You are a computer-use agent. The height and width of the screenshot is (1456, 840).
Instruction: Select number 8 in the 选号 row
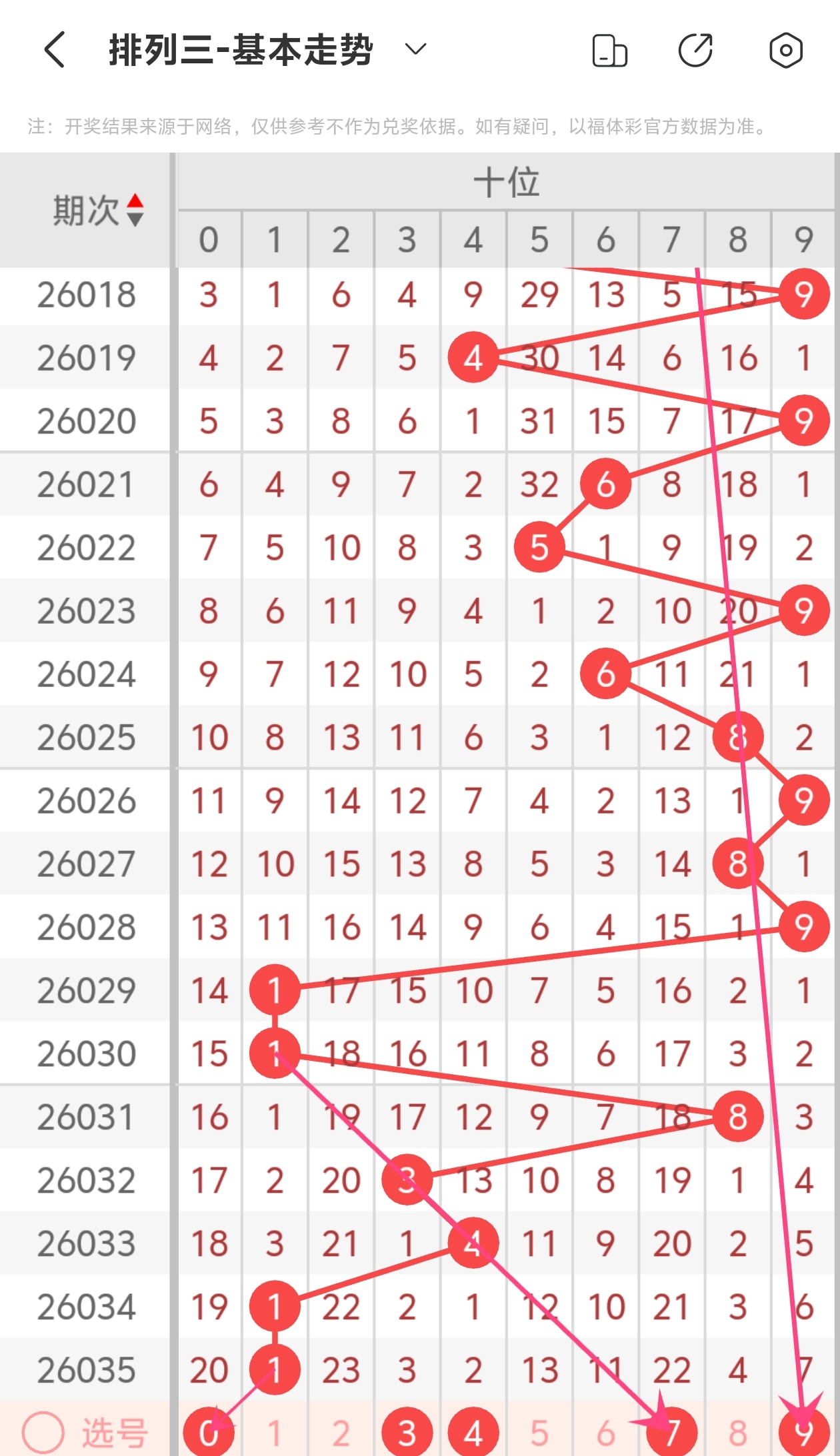coord(738,1433)
